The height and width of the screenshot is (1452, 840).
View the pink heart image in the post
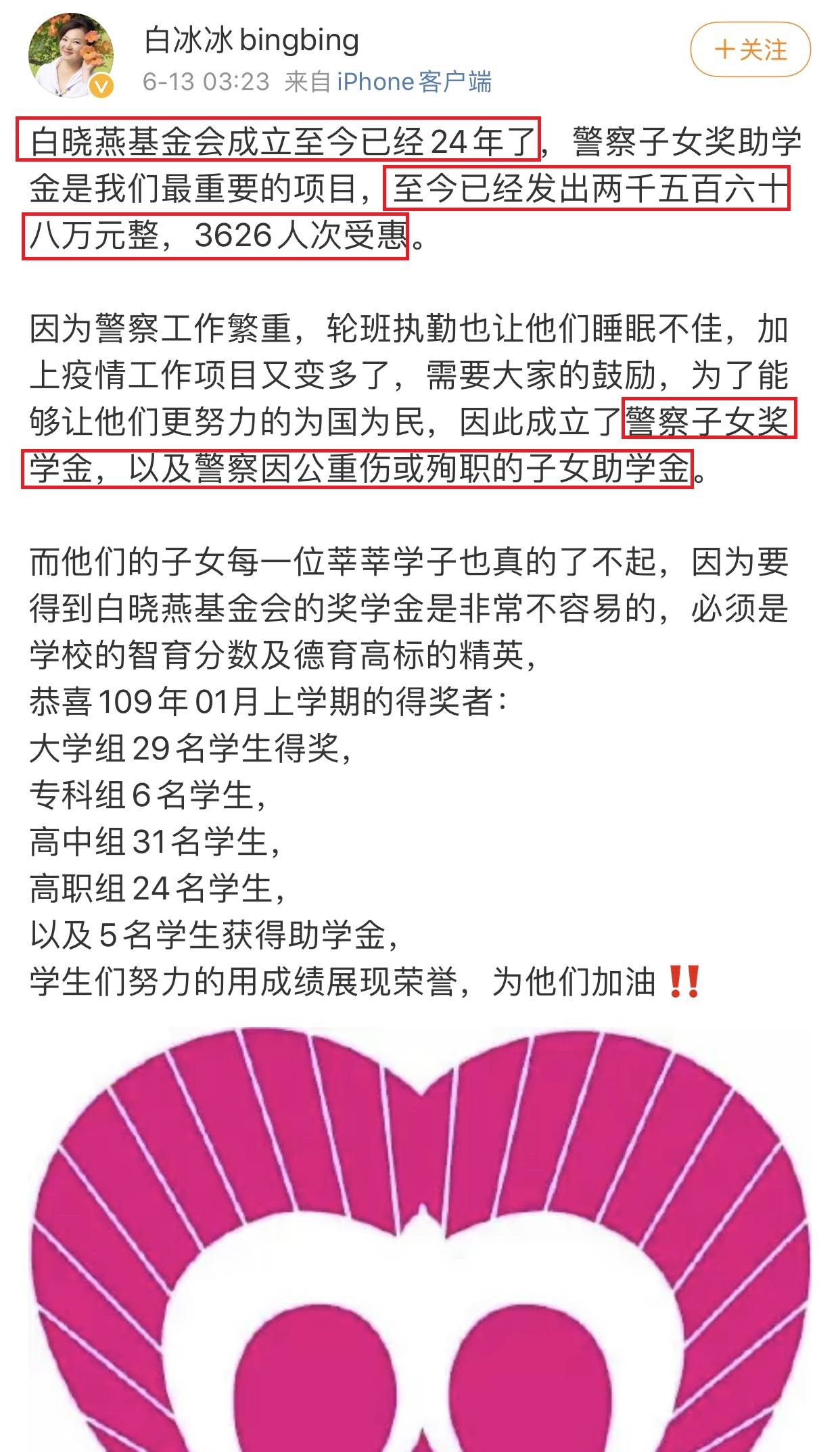point(419,1238)
